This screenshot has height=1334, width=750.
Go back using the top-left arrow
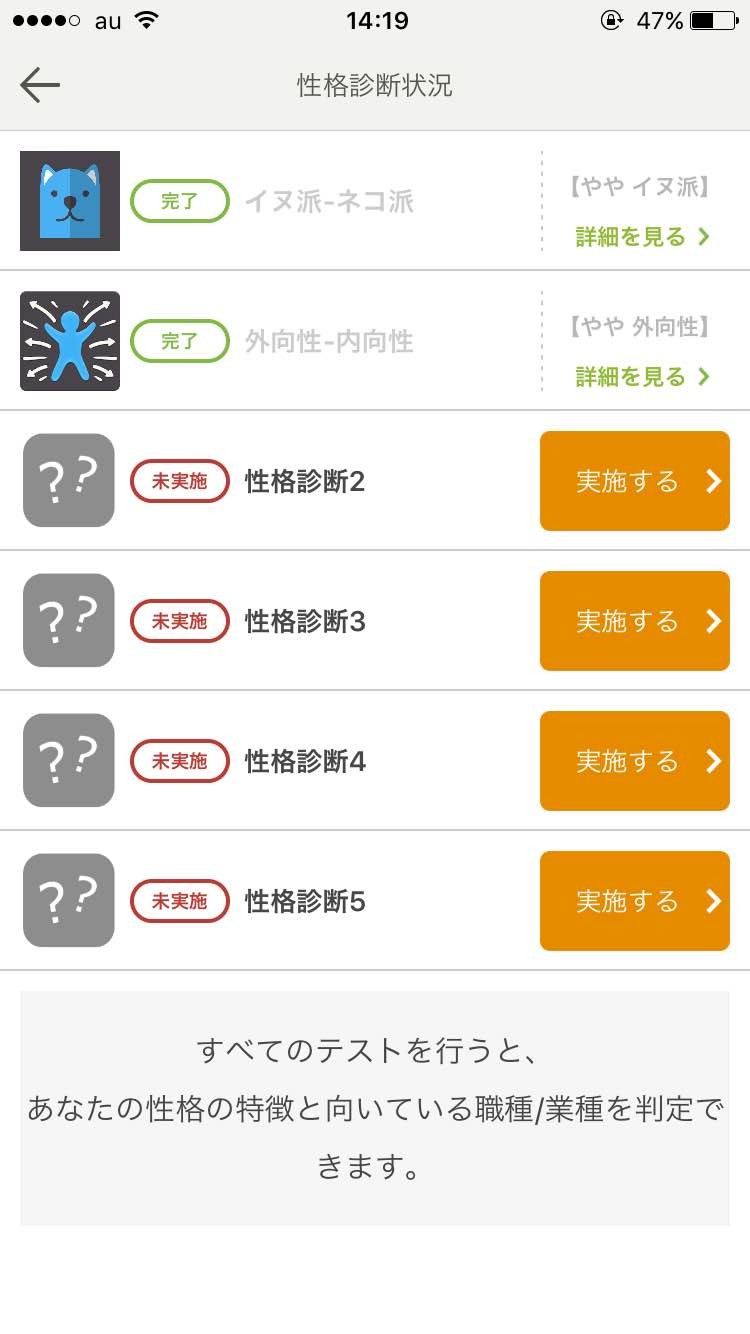pyautogui.click(x=40, y=86)
